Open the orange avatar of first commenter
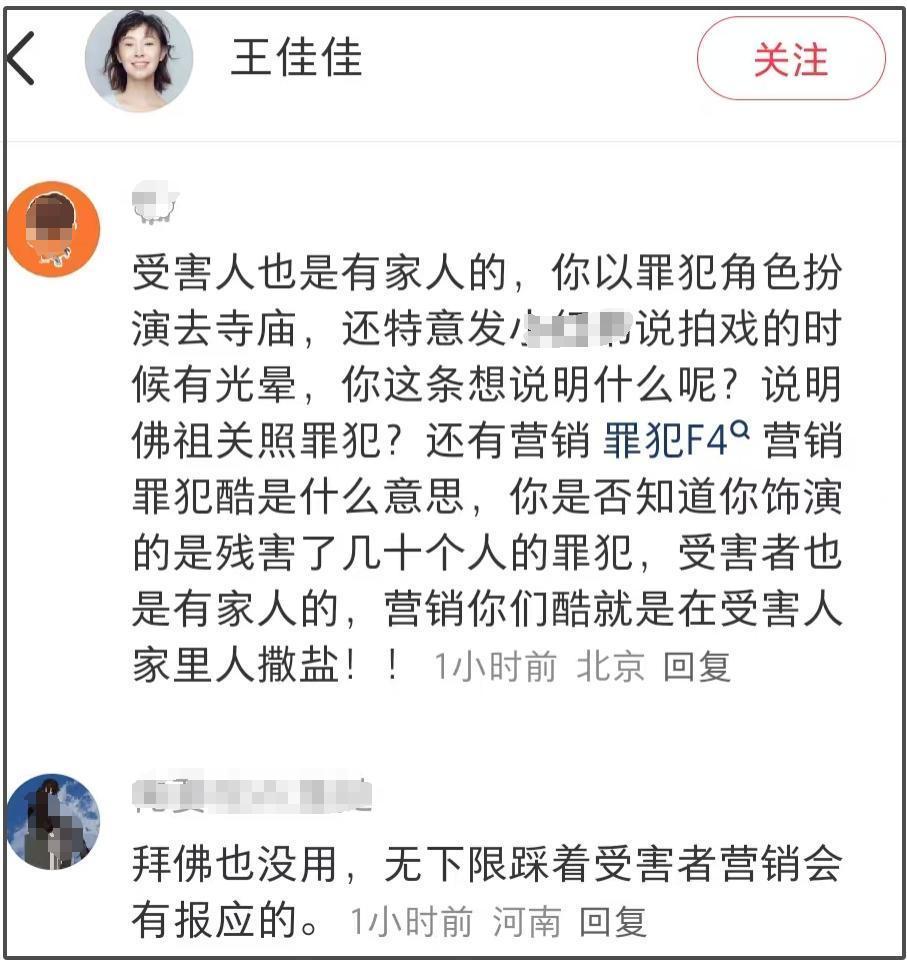This screenshot has height=961, width=907. point(53,227)
